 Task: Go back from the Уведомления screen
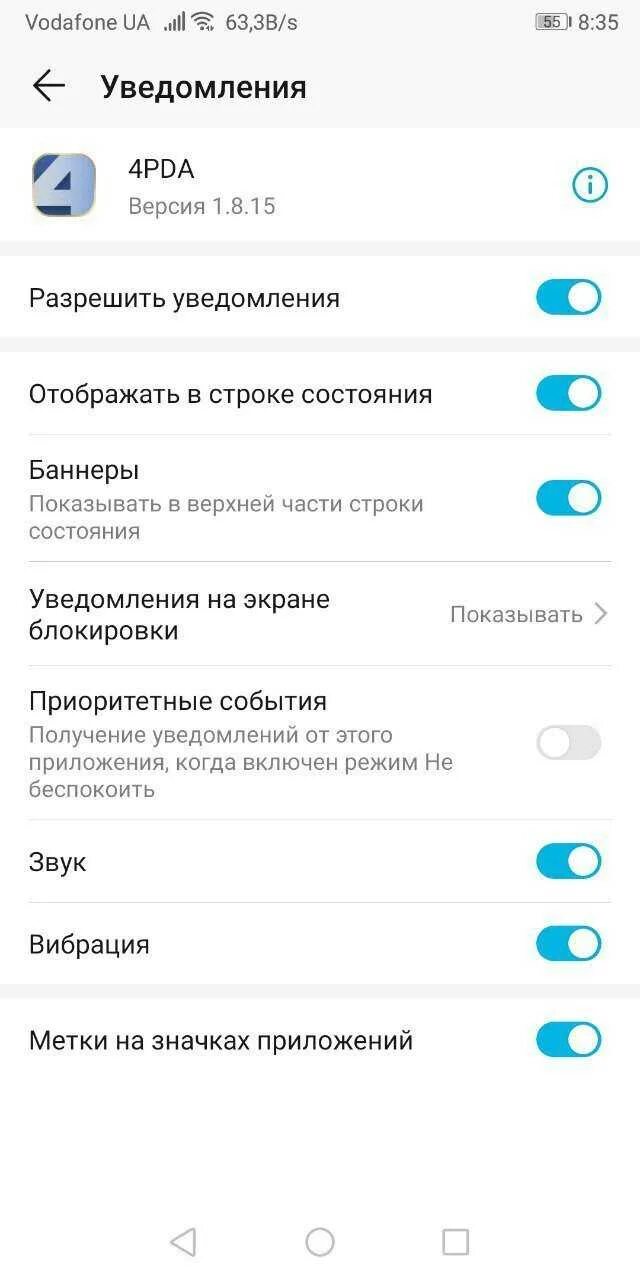(x=48, y=87)
